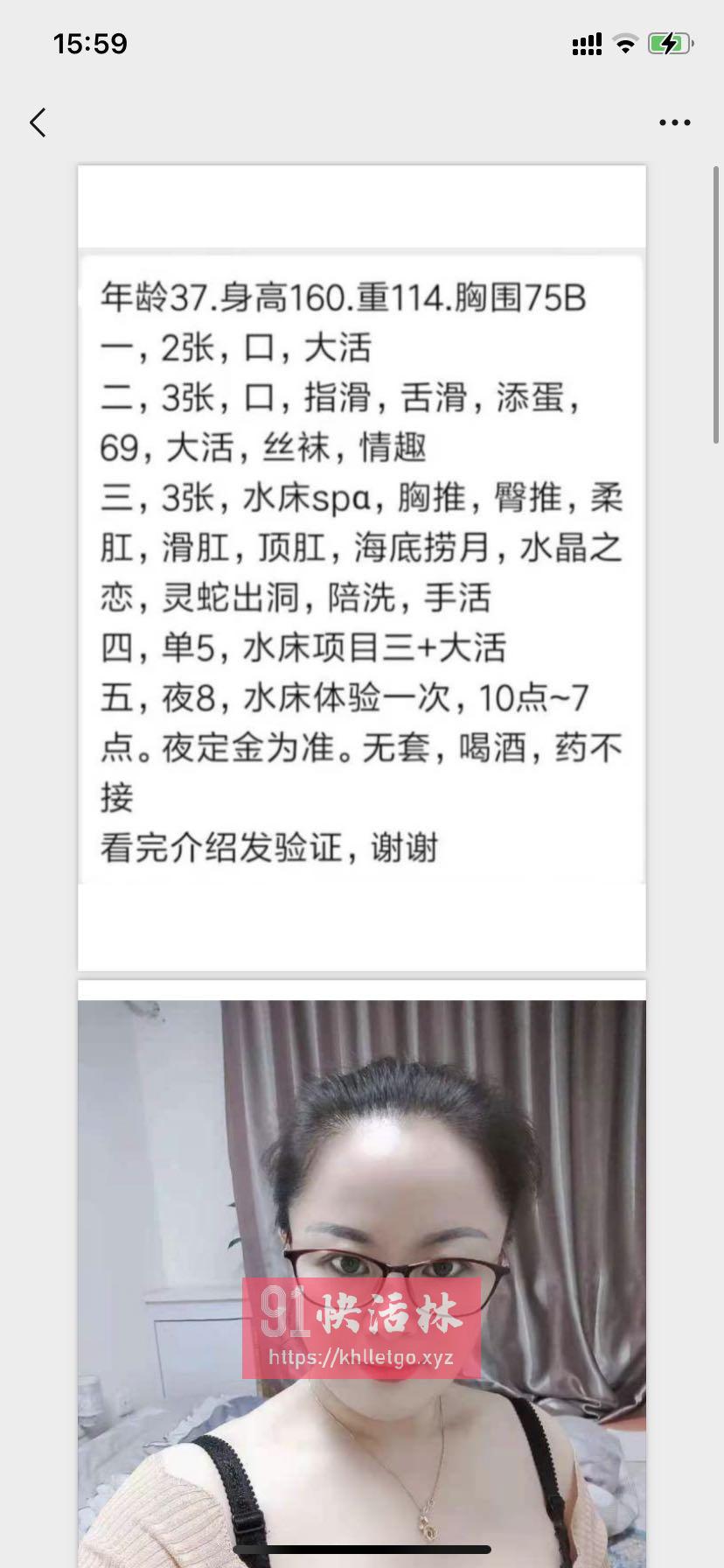Open the three-dot overflow menu

[674, 122]
